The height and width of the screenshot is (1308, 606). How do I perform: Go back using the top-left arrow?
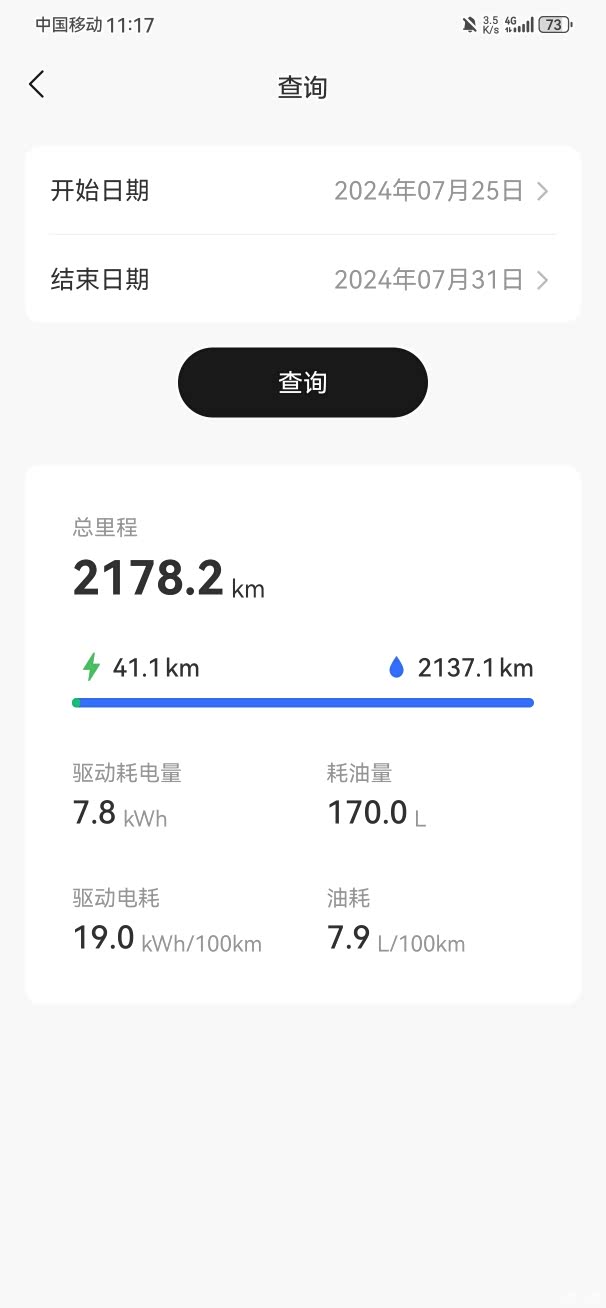[x=37, y=85]
